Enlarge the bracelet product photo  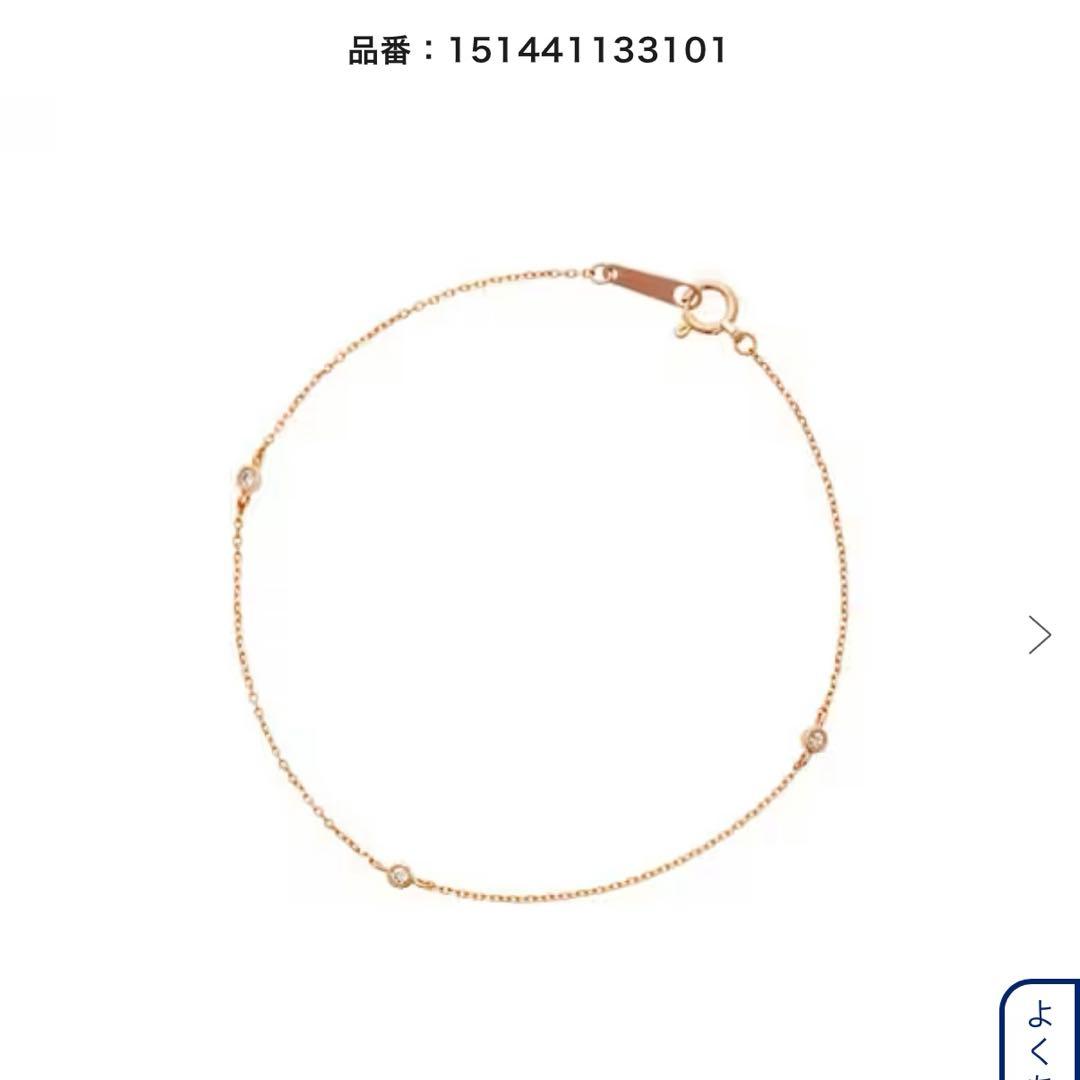pyautogui.click(x=538, y=580)
